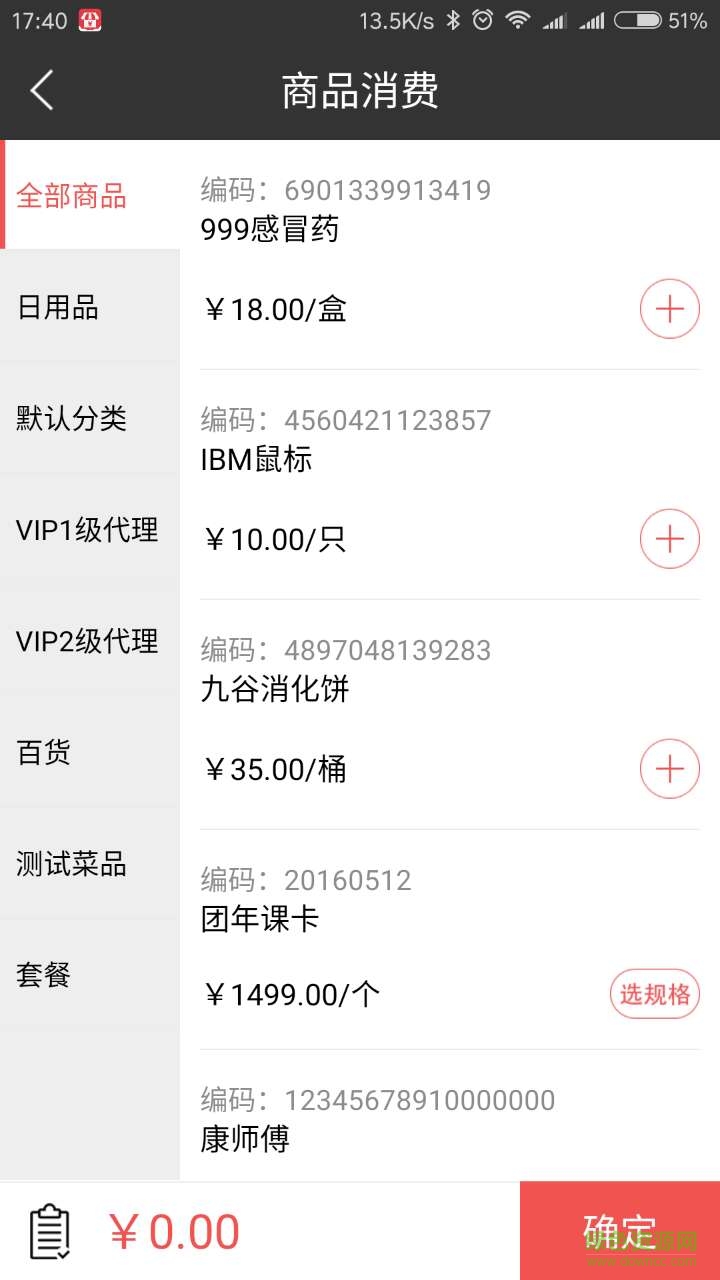Image resolution: width=720 pixels, height=1280 pixels.
Task: Click the add icon for 九谷消化饼
Action: [668, 768]
